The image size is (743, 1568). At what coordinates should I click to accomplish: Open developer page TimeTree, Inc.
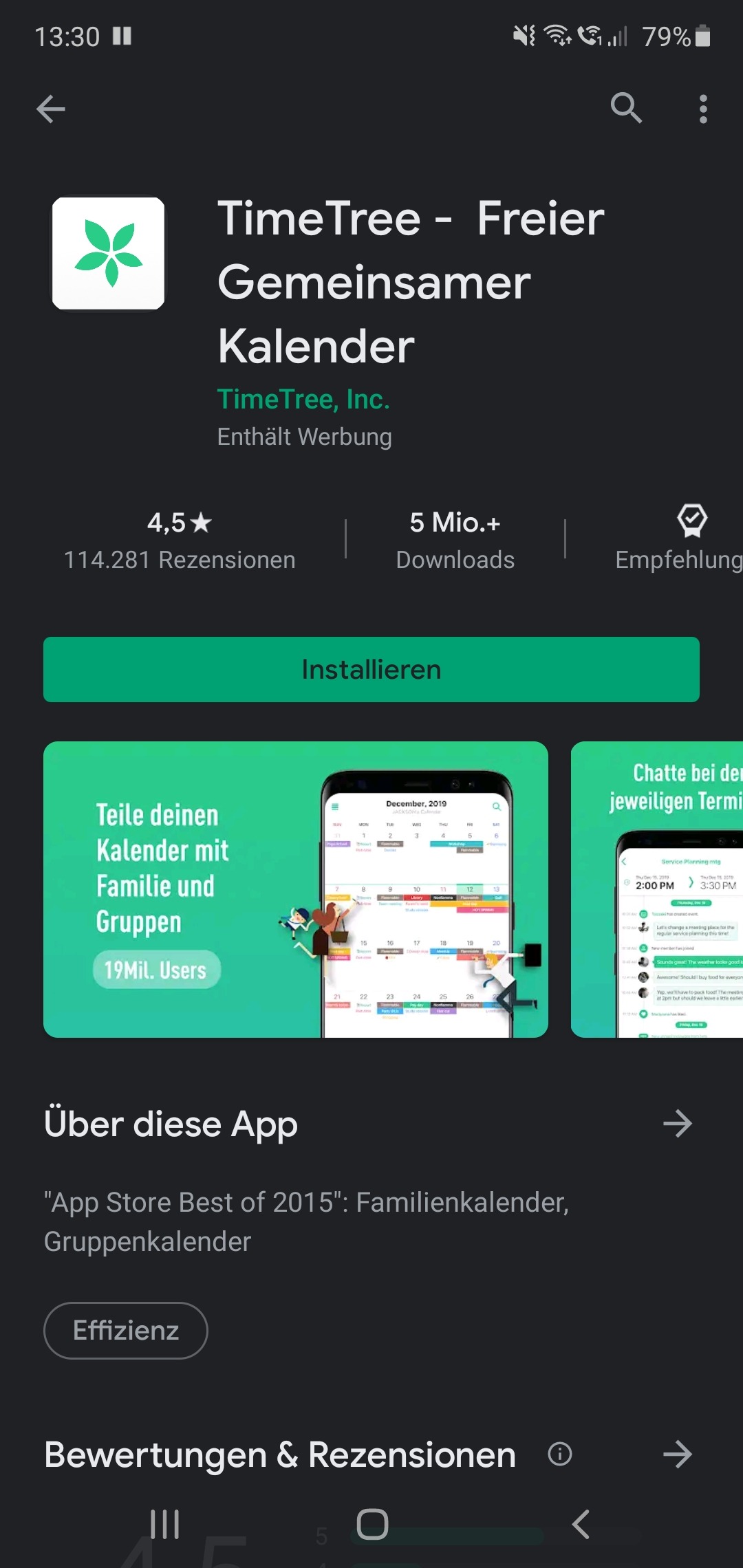(x=303, y=399)
